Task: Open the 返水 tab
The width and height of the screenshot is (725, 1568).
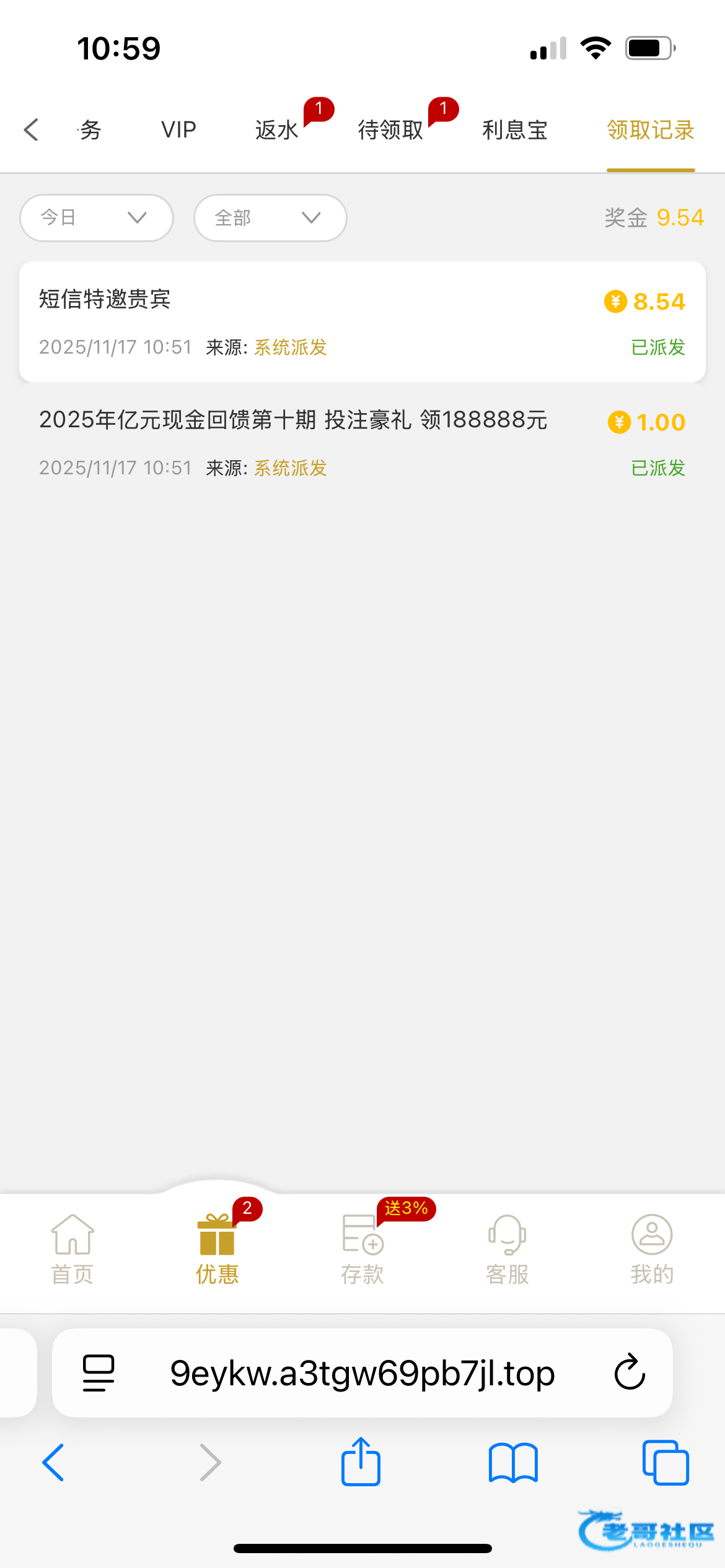Action: click(x=277, y=130)
